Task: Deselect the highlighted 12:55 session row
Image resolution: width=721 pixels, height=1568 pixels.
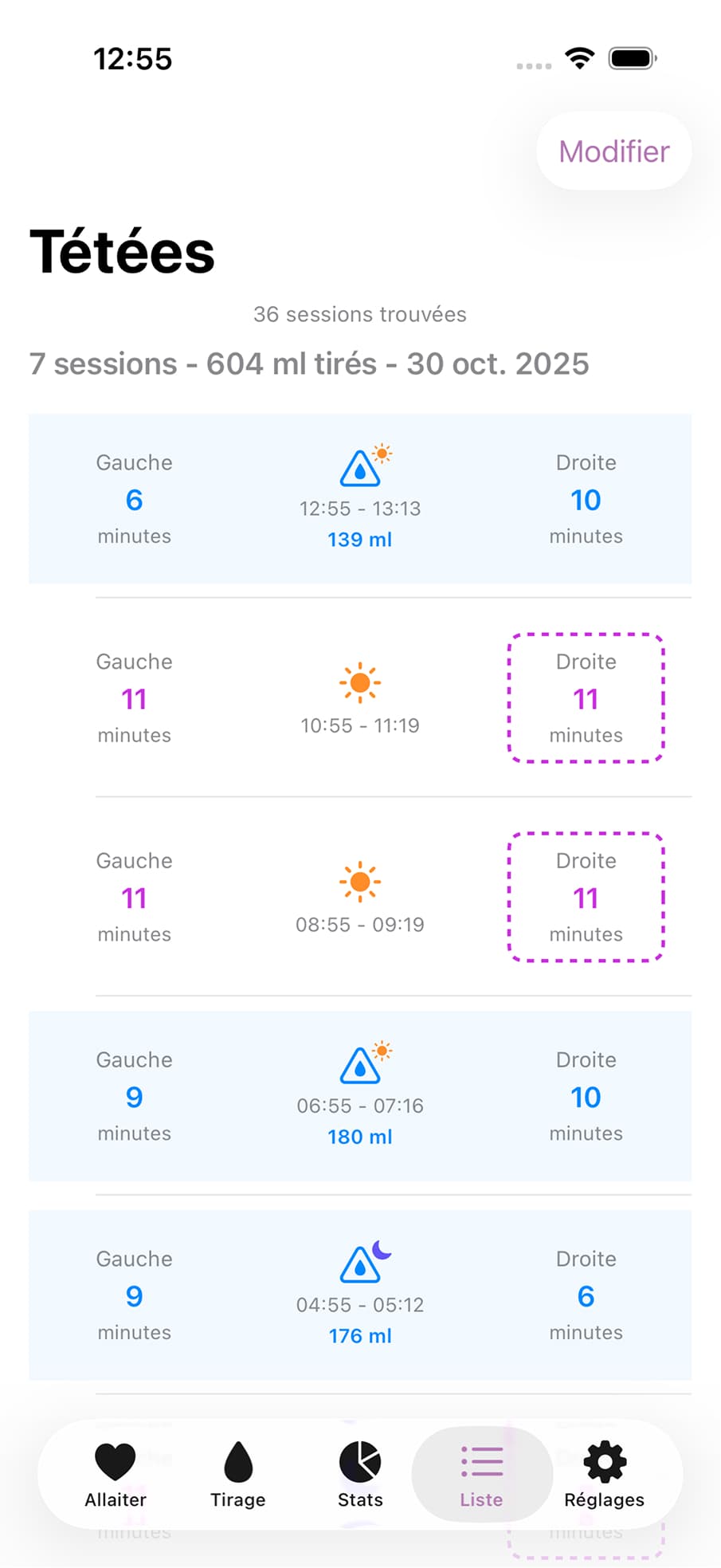Action: (360, 497)
